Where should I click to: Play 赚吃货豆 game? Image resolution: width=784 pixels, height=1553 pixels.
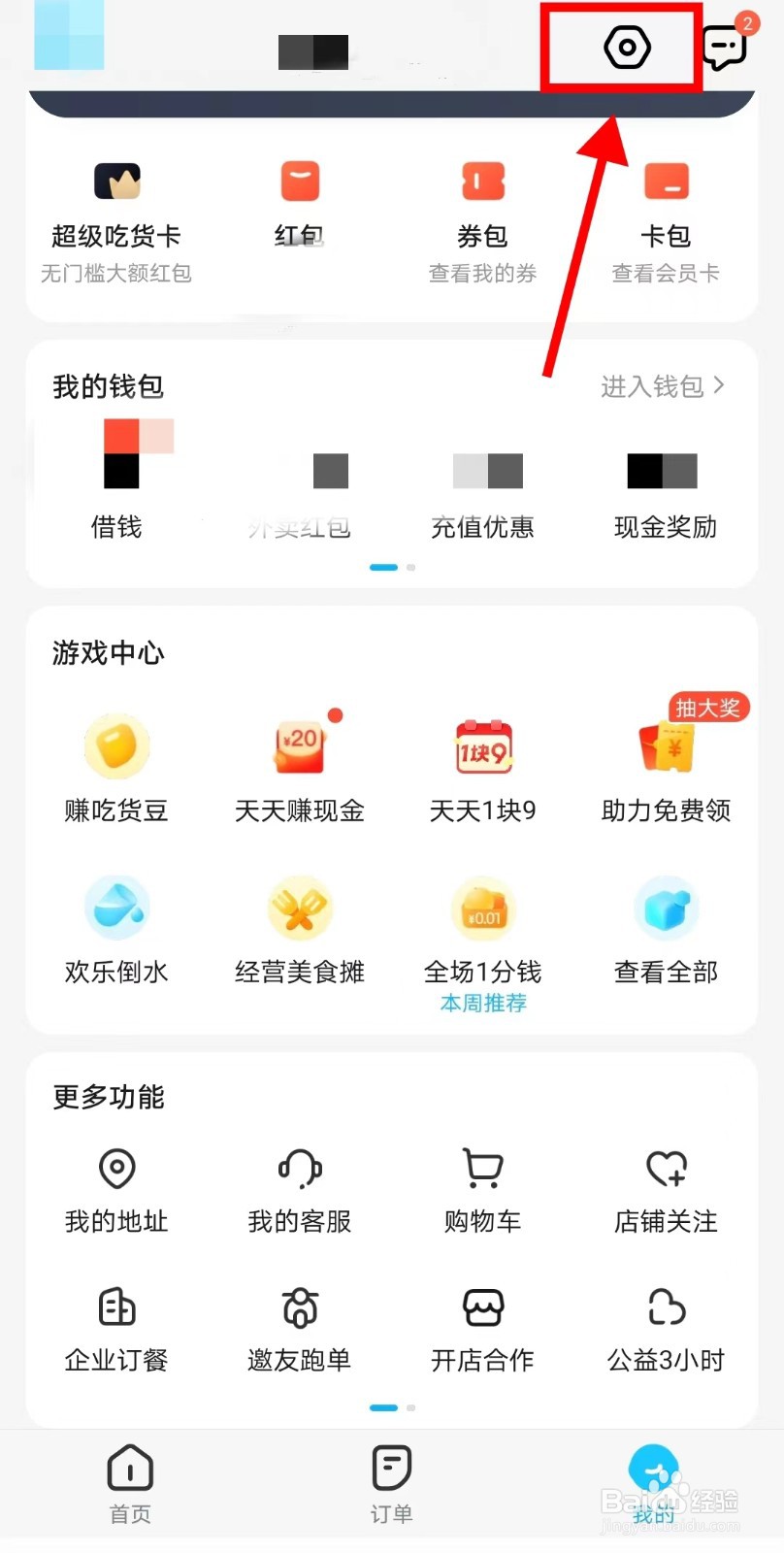tap(116, 769)
